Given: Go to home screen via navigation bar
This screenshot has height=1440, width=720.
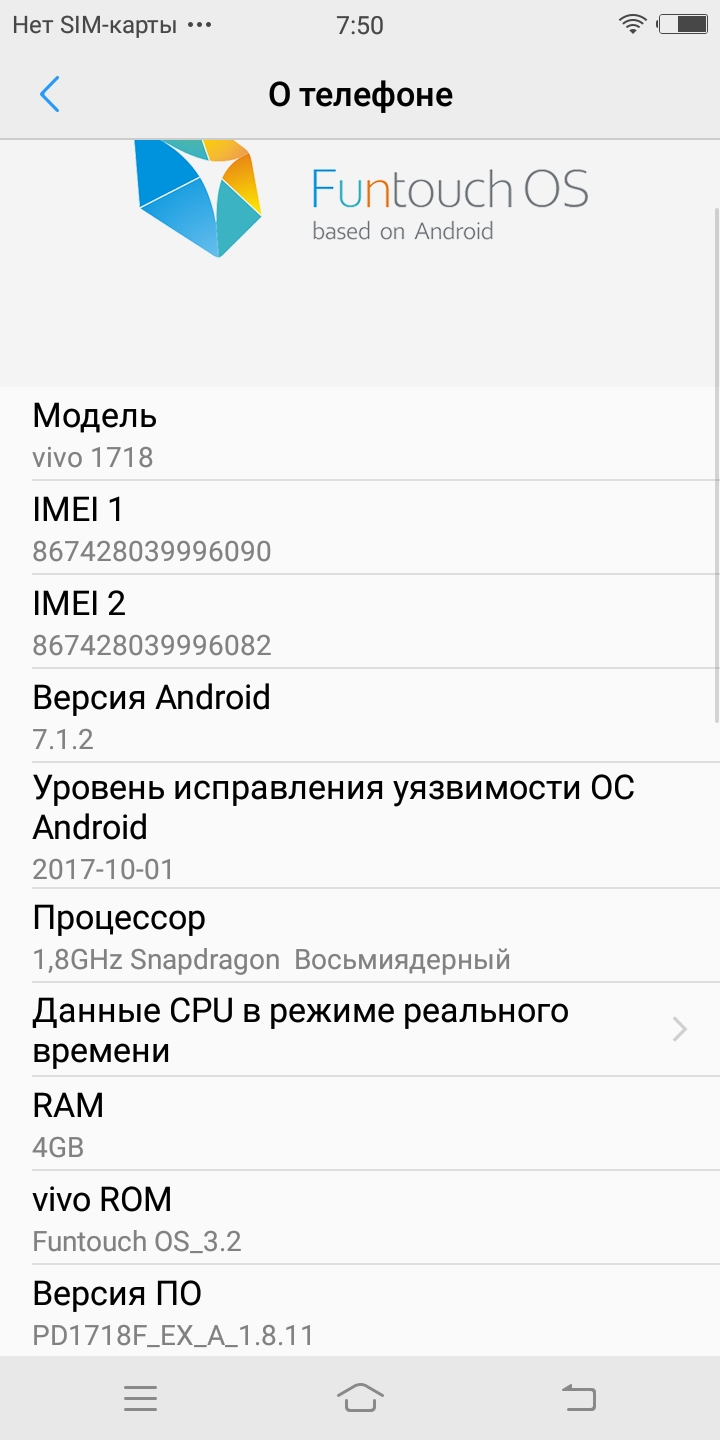Looking at the screenshot, I should coord(360,1398).
